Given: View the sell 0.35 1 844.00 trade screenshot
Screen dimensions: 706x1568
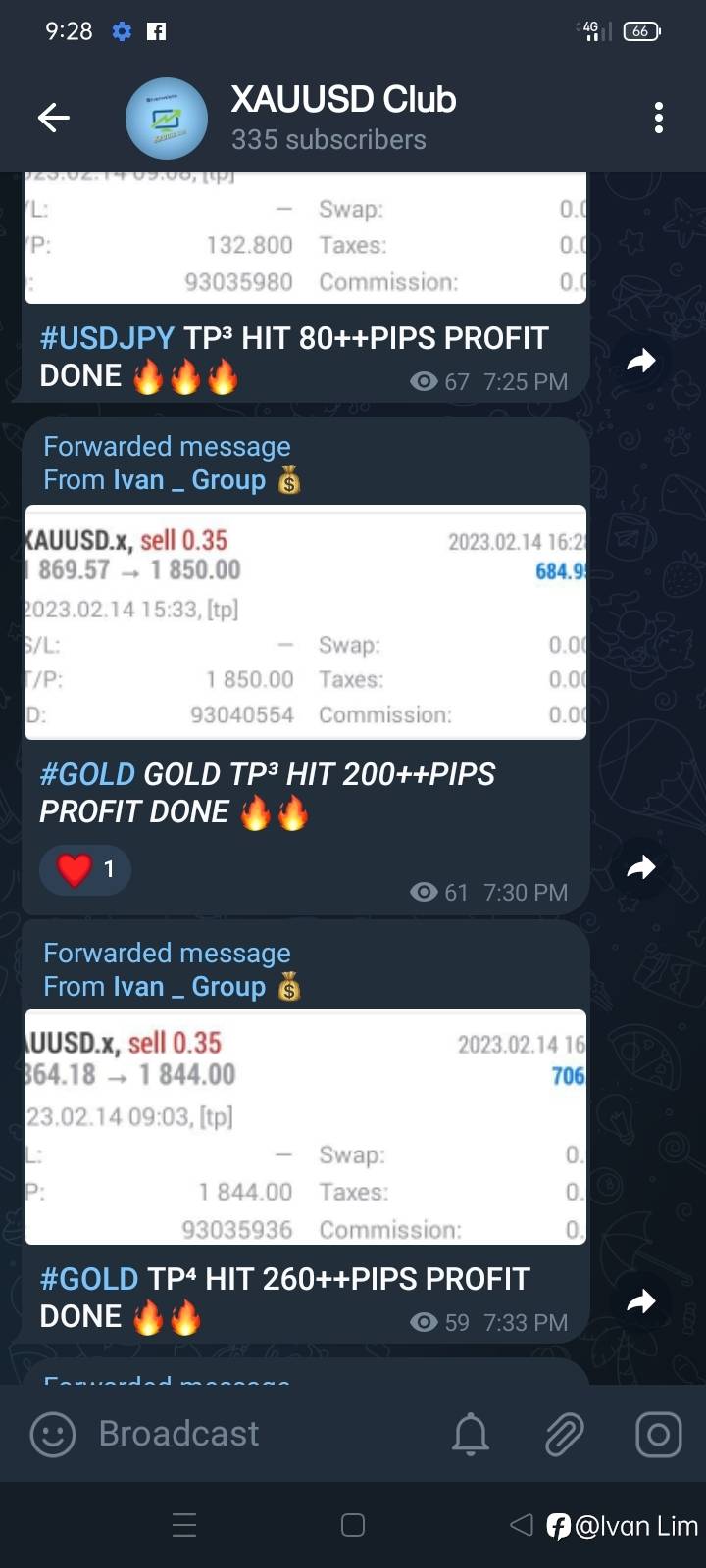Looking at the screenshot, I should (305, 1127).
